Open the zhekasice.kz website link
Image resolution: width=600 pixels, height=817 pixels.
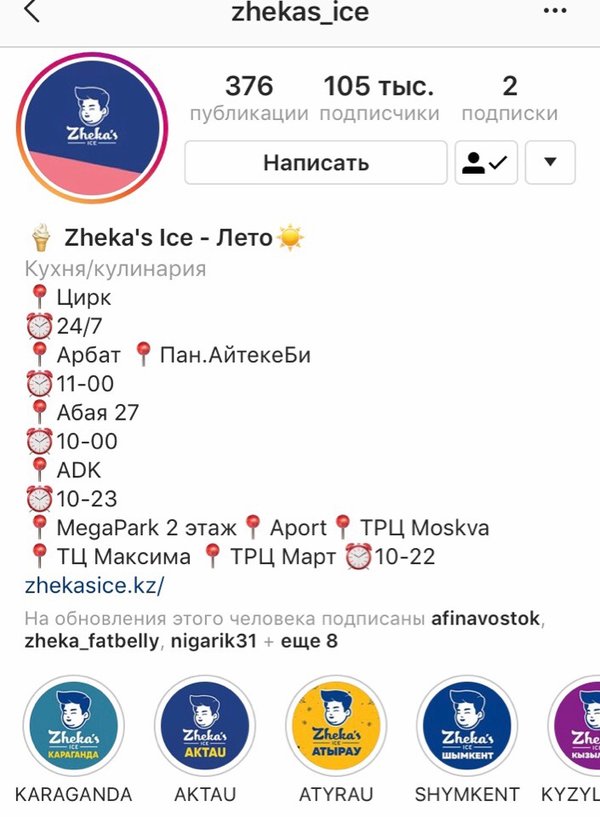point(93,584)
